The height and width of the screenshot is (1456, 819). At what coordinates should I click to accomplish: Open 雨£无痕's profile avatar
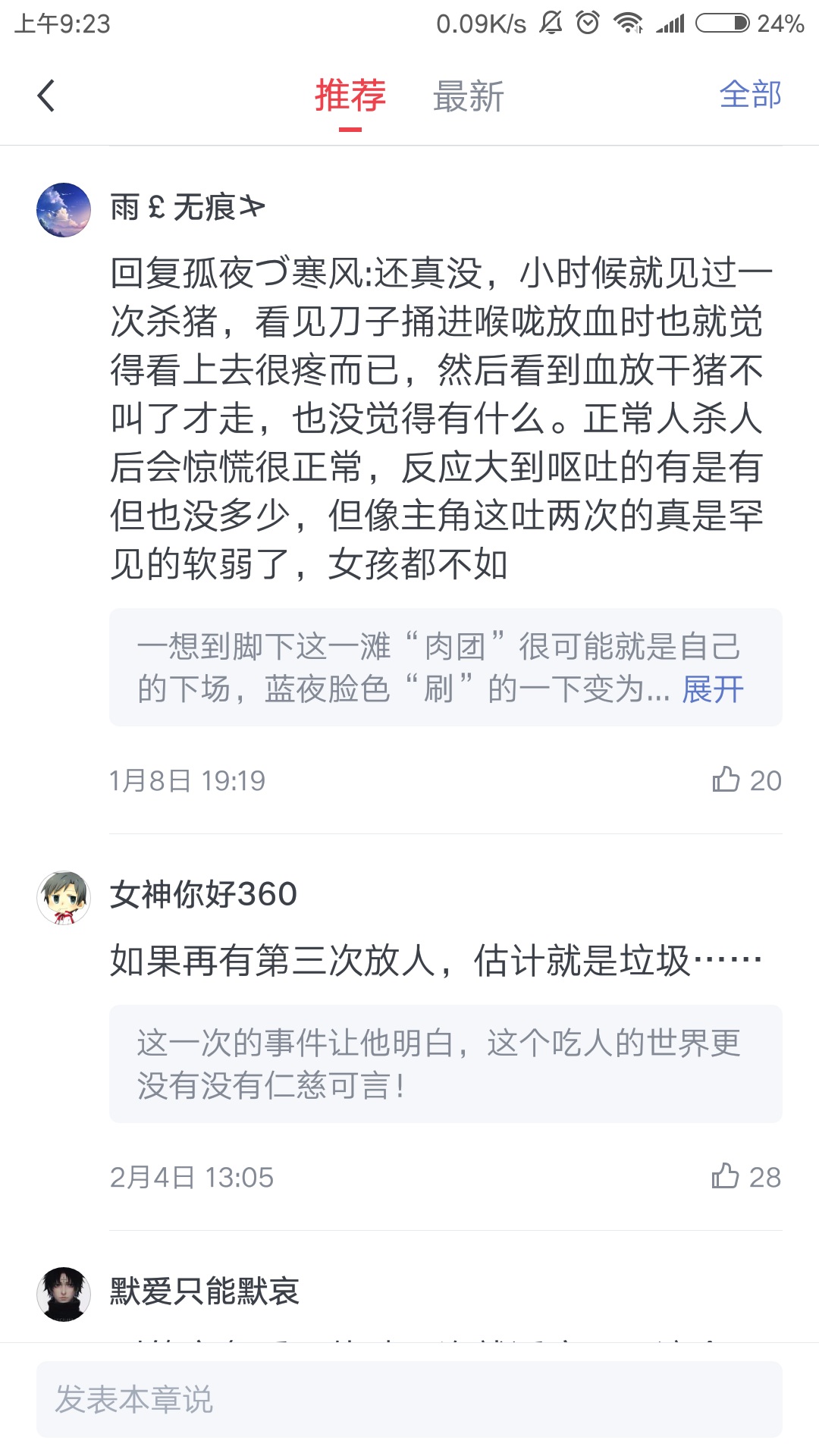[x=64, y=210]
